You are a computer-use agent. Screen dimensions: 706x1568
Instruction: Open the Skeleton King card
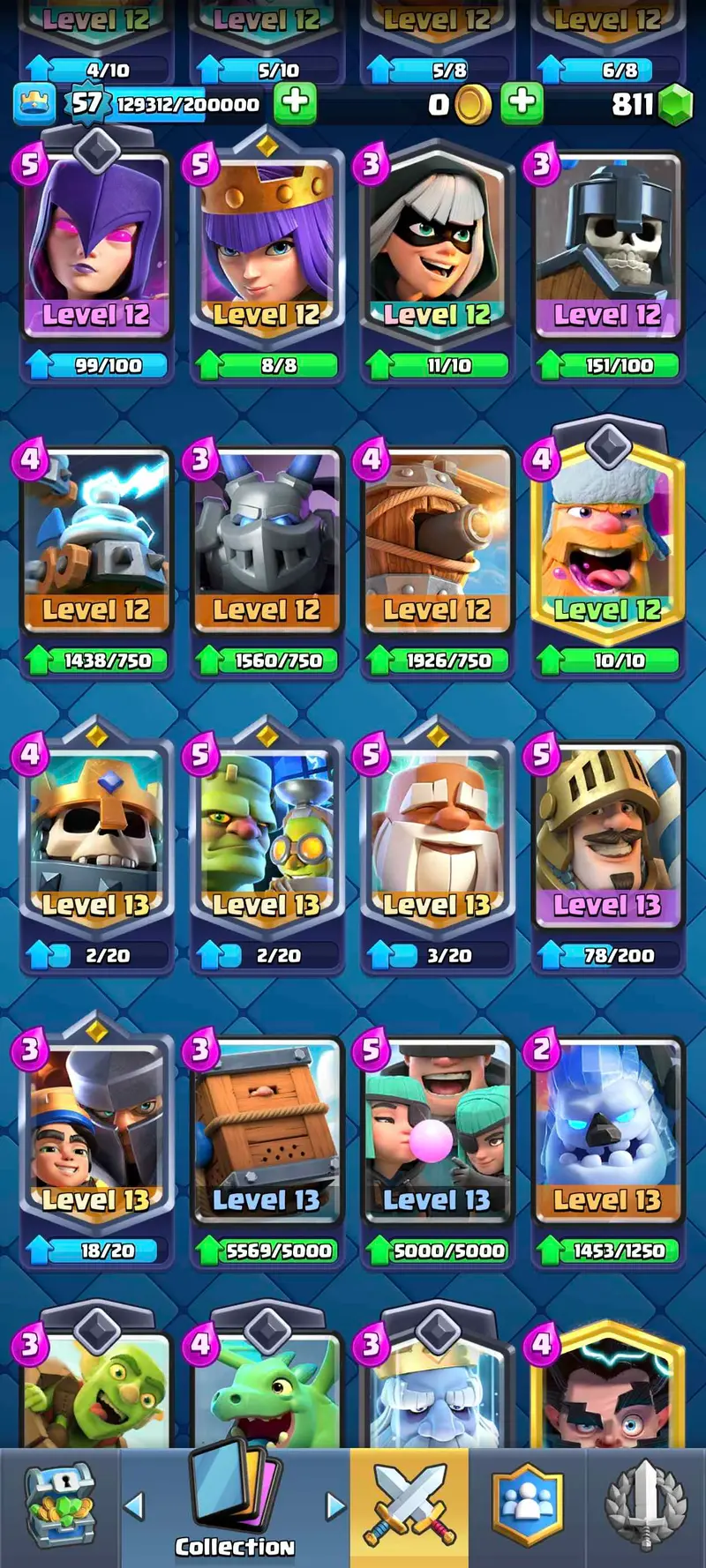click(x=95, y=838)
